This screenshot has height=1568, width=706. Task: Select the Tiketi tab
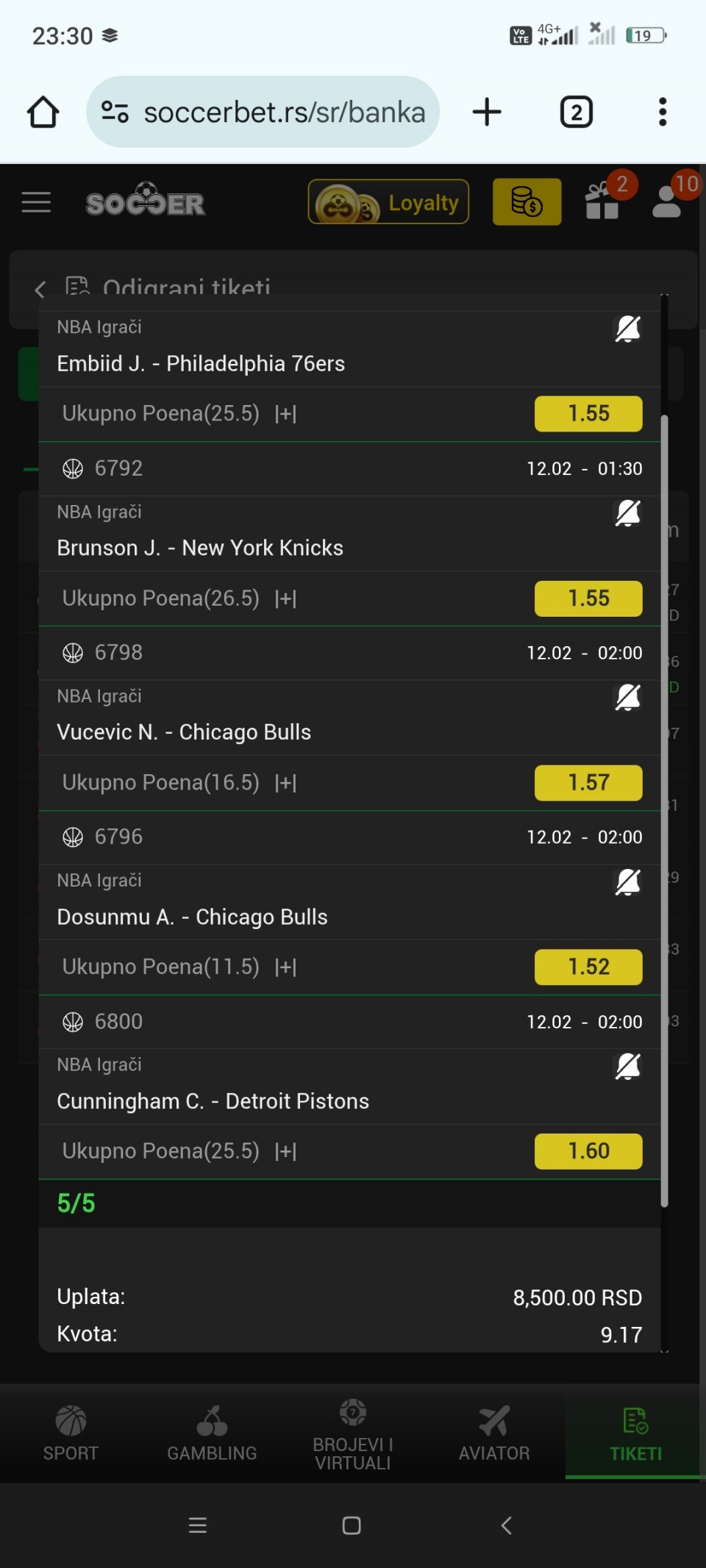(635, 1433)
